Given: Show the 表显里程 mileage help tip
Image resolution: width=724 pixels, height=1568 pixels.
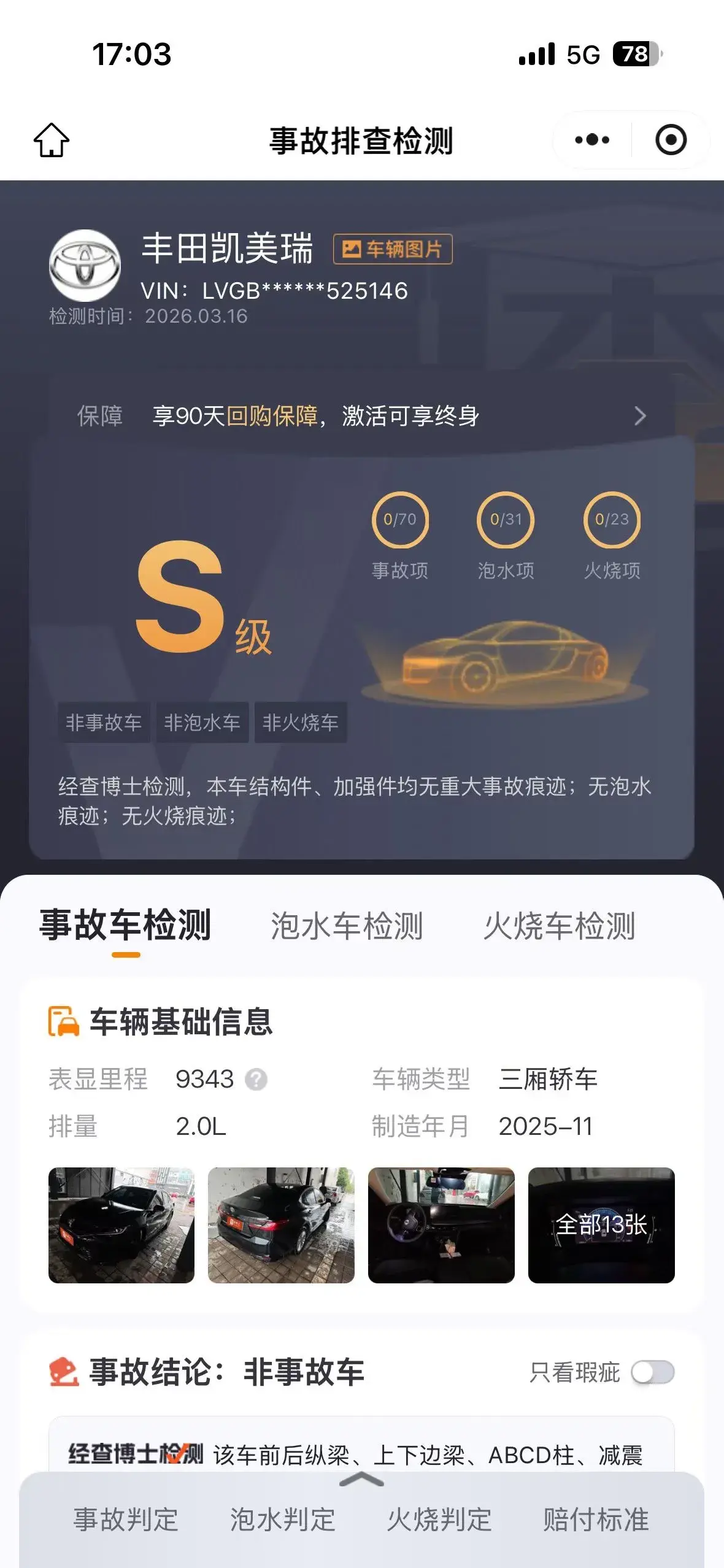Looking at the screenshot, I should [x=256, y=1079].
